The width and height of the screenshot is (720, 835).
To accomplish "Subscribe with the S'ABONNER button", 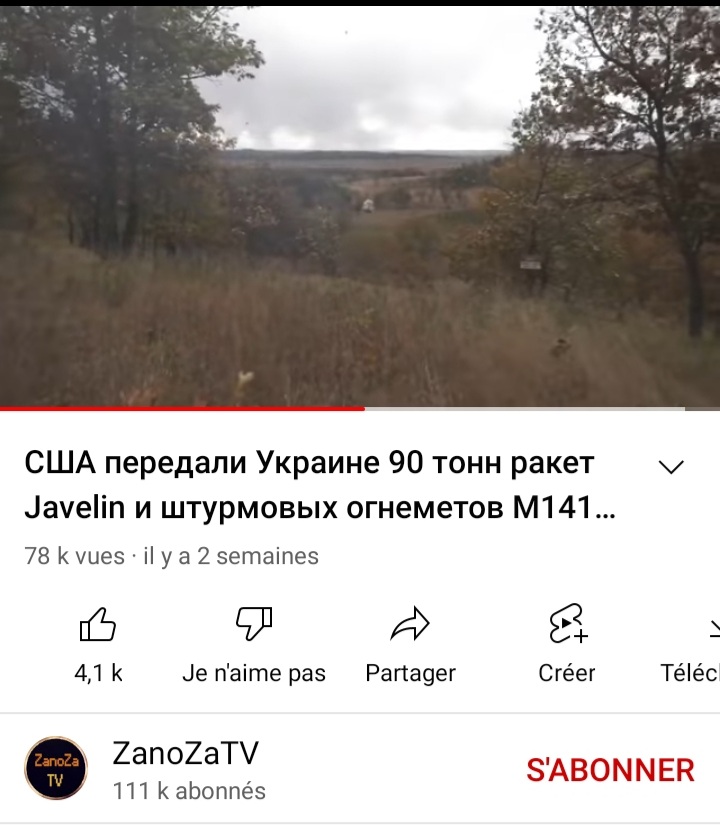I will (610, 770).
